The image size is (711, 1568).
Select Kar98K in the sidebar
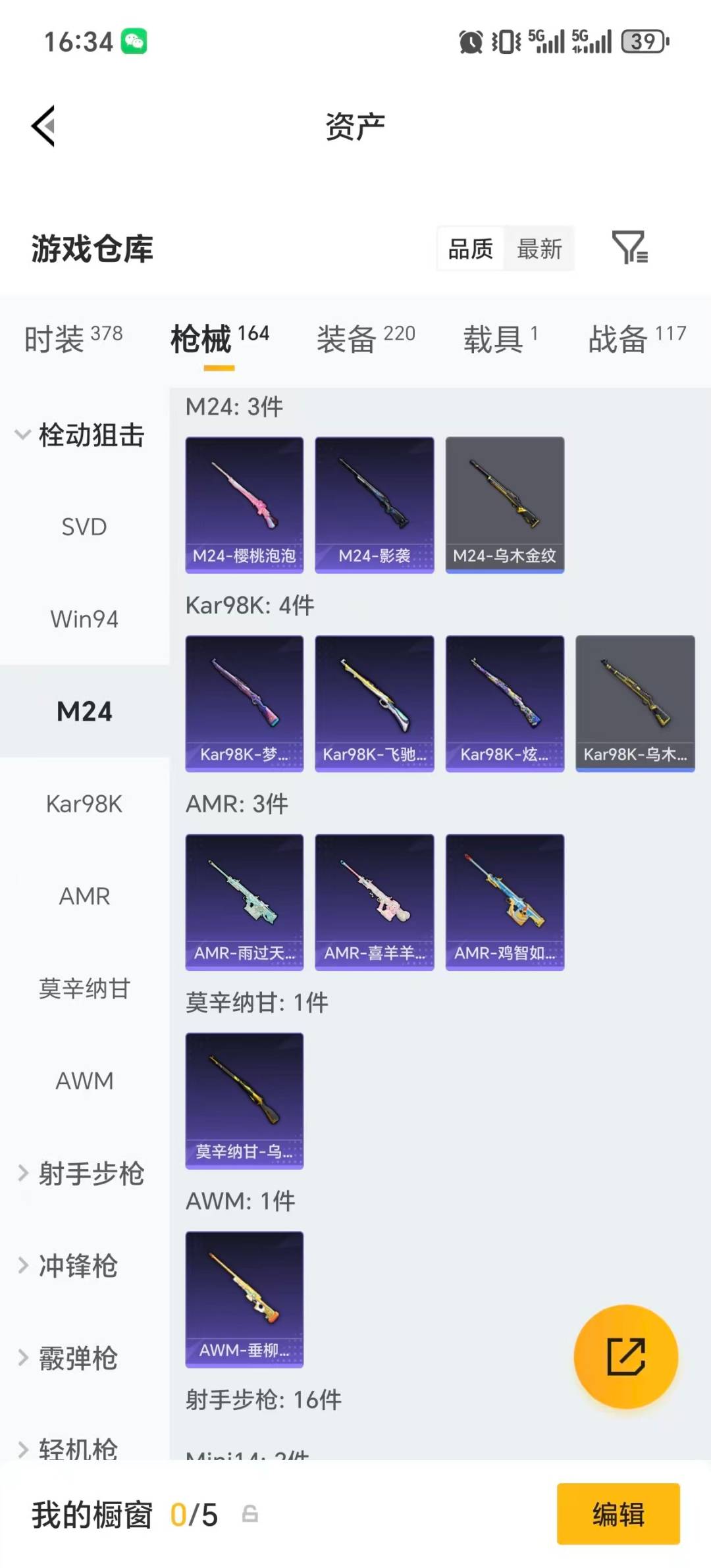click(84, 804)
